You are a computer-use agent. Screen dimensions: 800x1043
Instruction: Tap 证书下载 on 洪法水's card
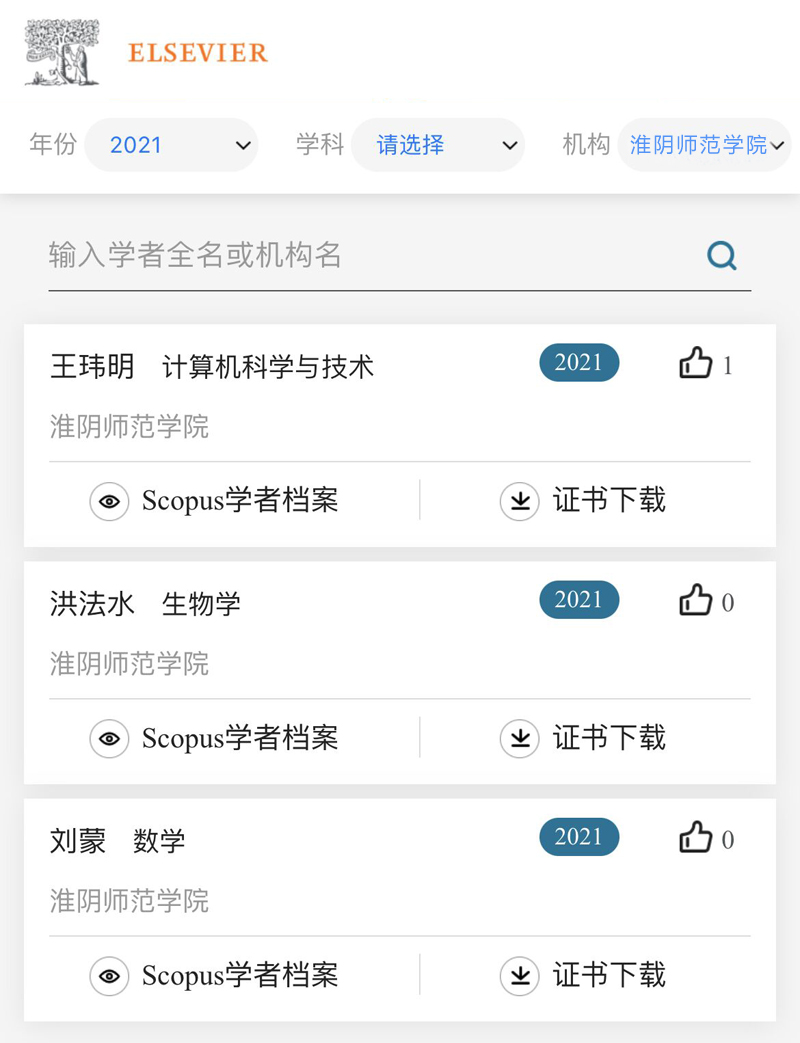point(583,738)
